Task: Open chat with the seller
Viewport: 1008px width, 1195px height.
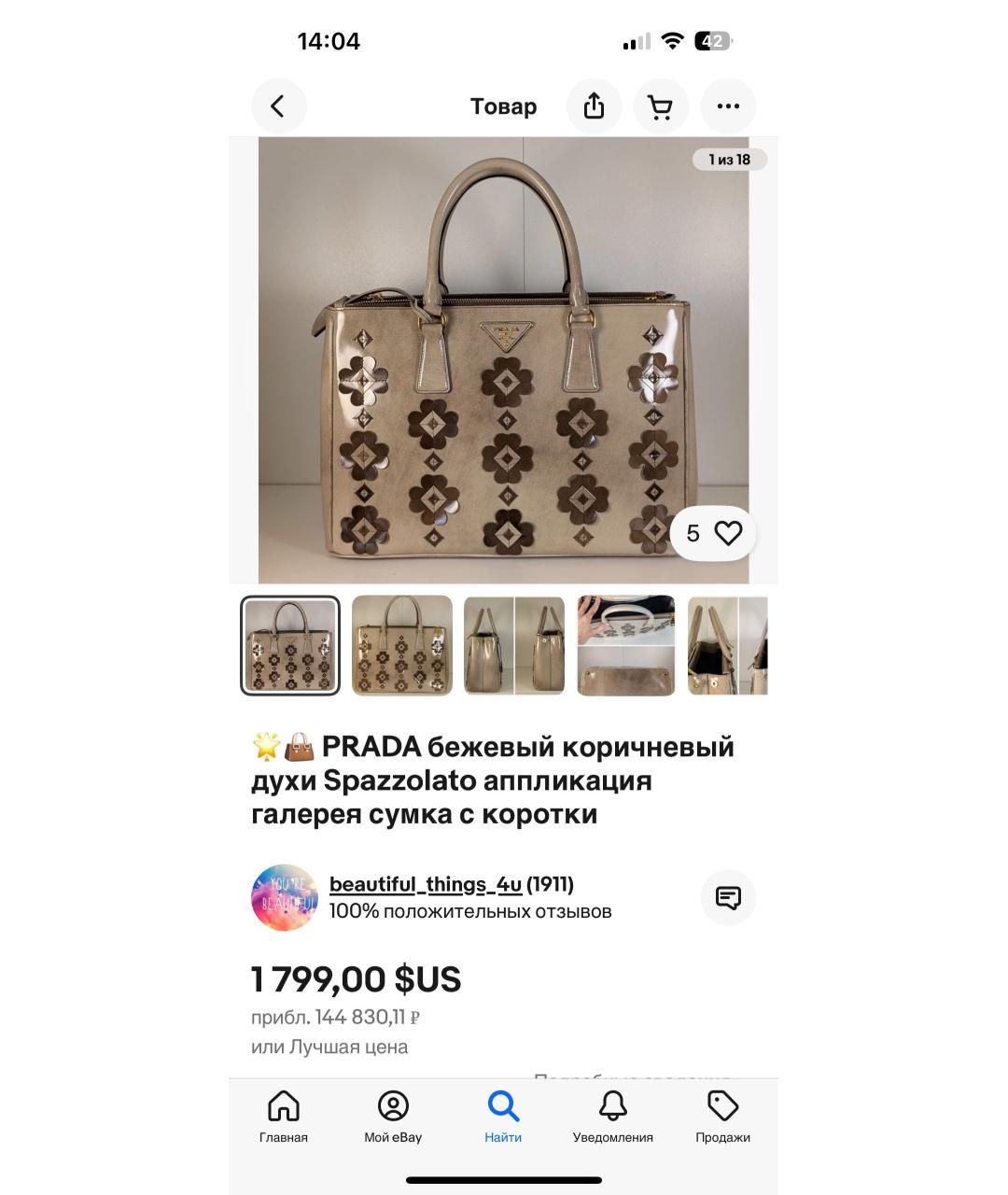Action: 727,897
